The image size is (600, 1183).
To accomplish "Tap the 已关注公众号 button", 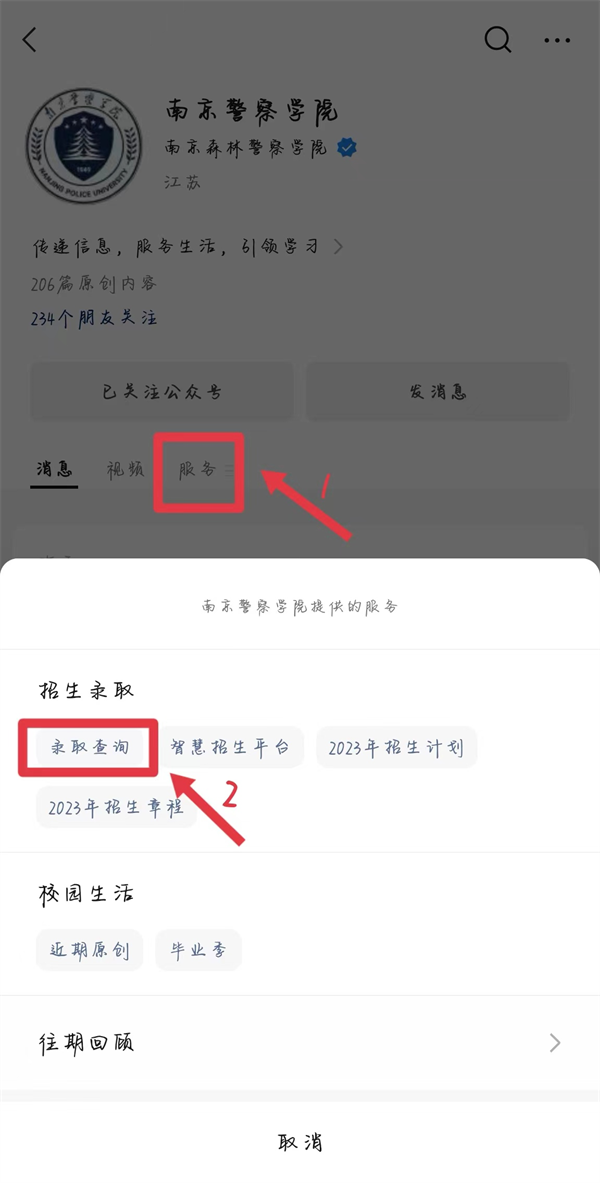I will 161,391.
